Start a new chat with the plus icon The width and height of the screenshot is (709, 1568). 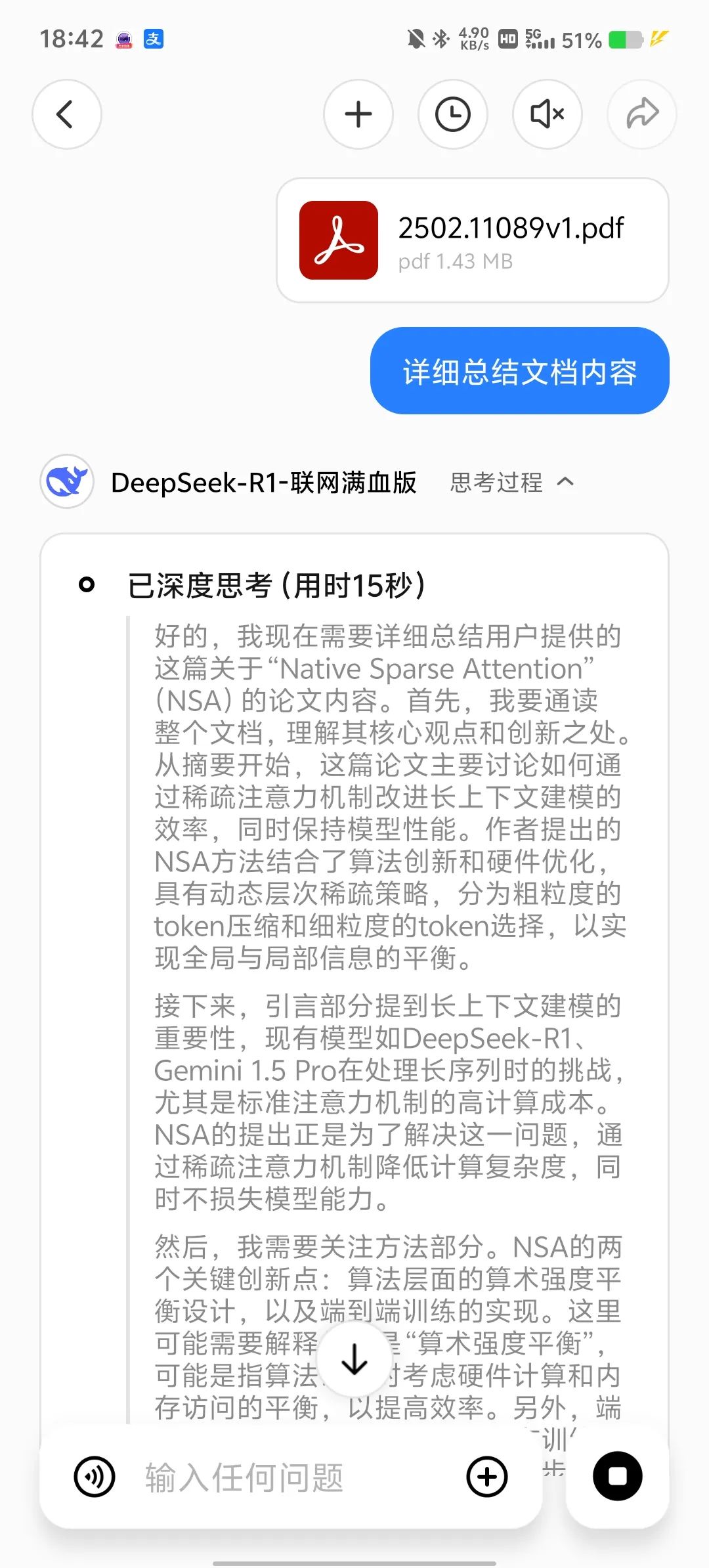(358, 114)
